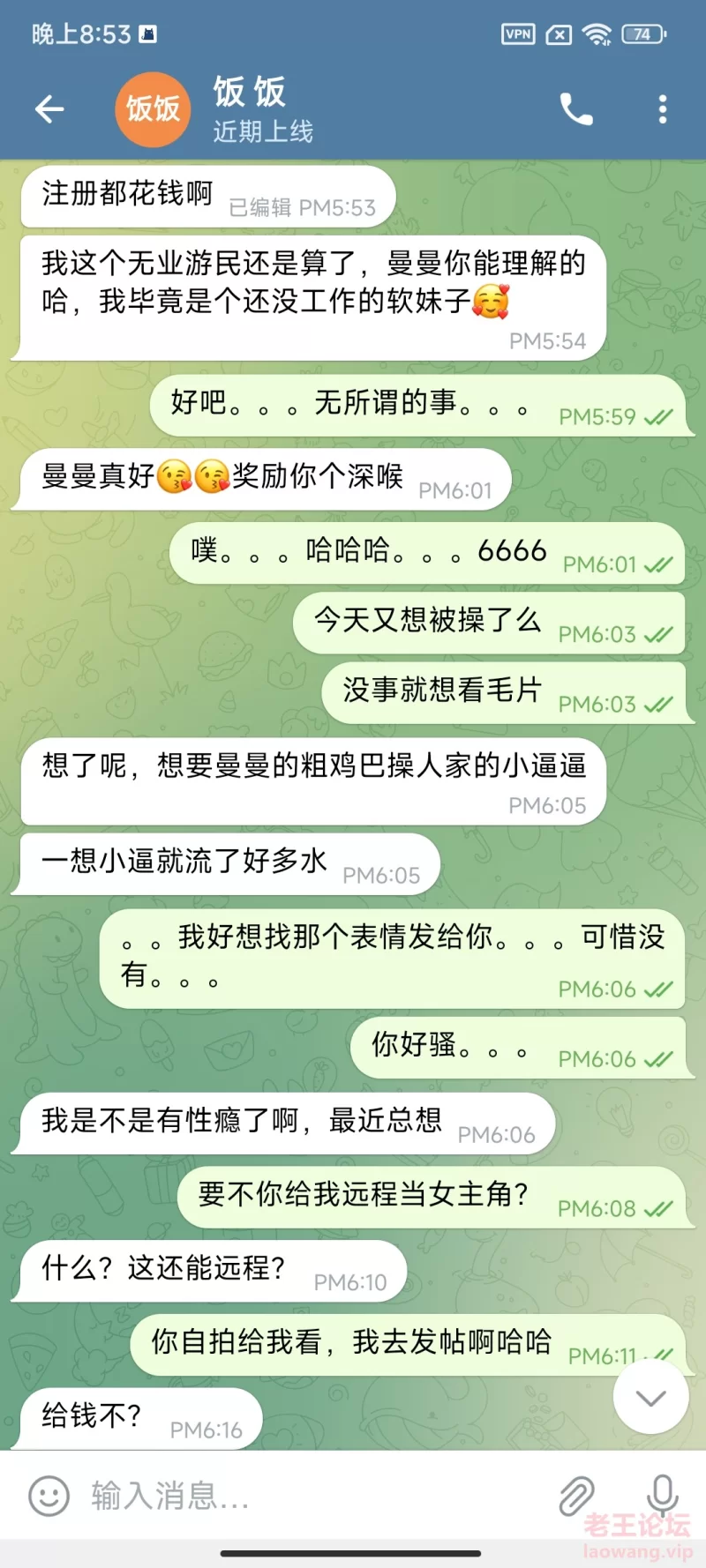Jump to latest messages with down arrow

(650, 1398)
